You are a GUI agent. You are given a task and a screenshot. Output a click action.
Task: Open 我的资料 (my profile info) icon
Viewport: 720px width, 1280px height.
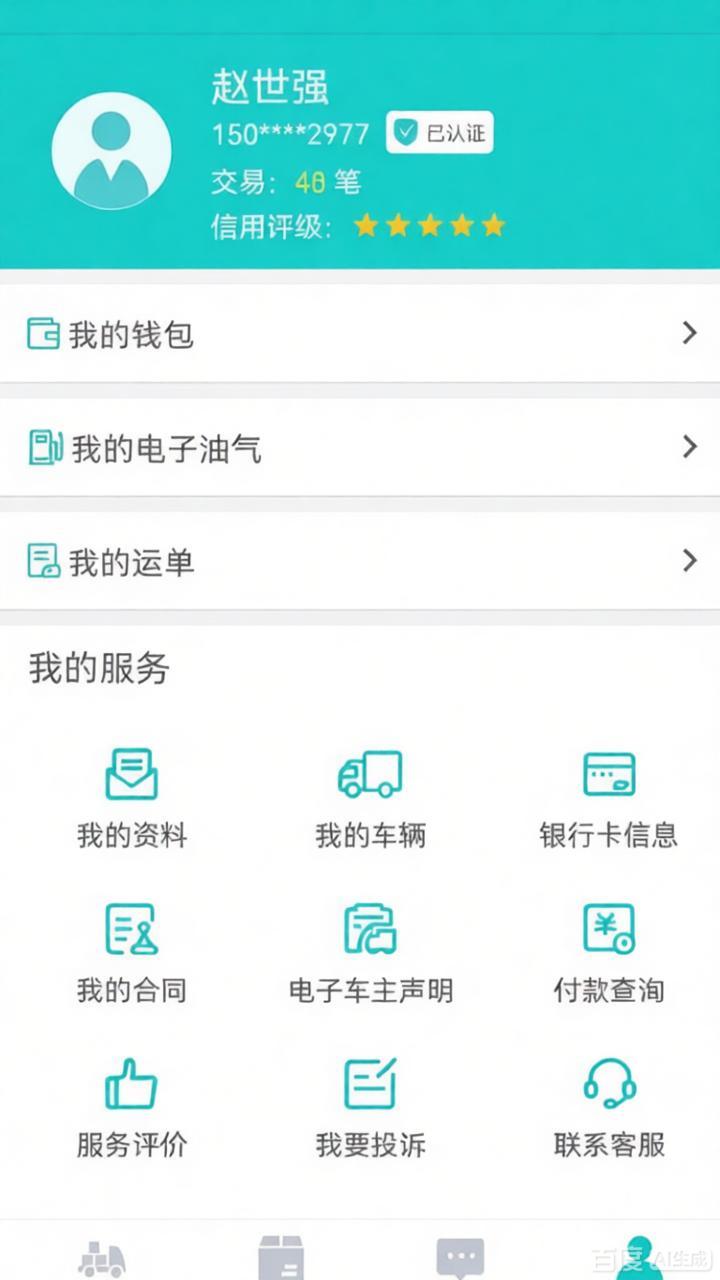[x=133, y=772]
